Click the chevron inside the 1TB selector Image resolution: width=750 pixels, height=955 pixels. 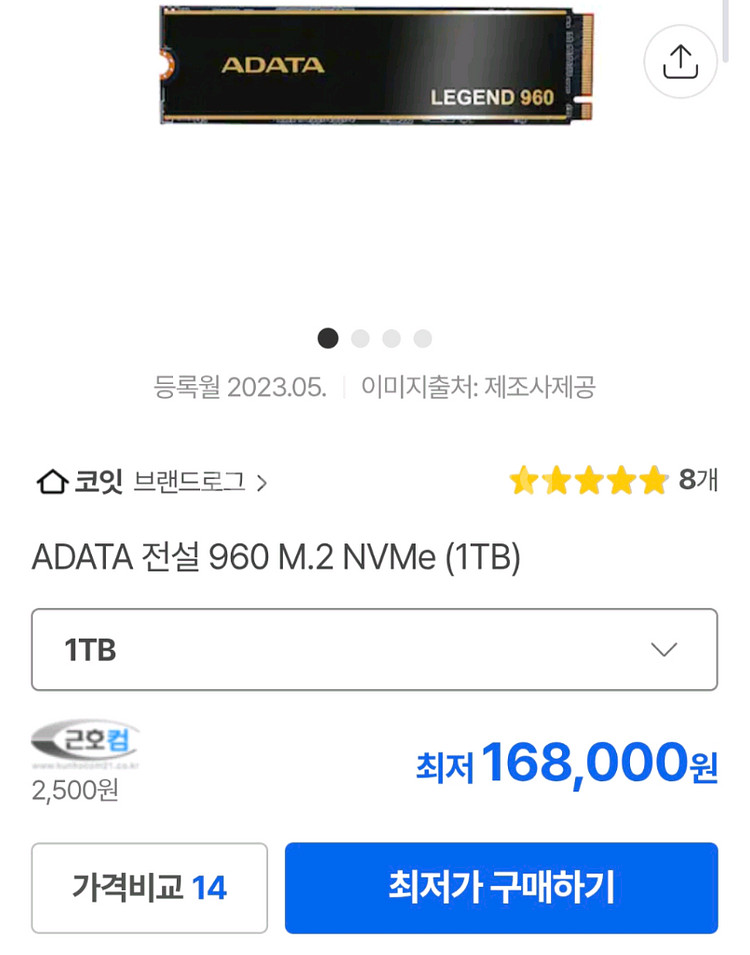tap(663, 649)
